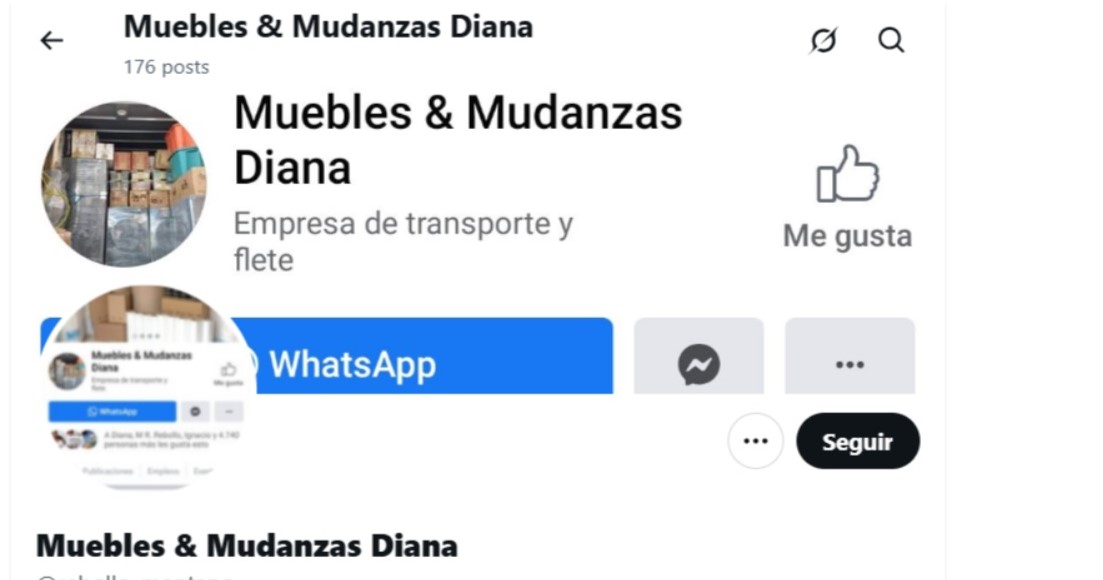Follow the account with the Seguir button
The width and height of the screenshot is (1103, 580).
click(857, 441)
